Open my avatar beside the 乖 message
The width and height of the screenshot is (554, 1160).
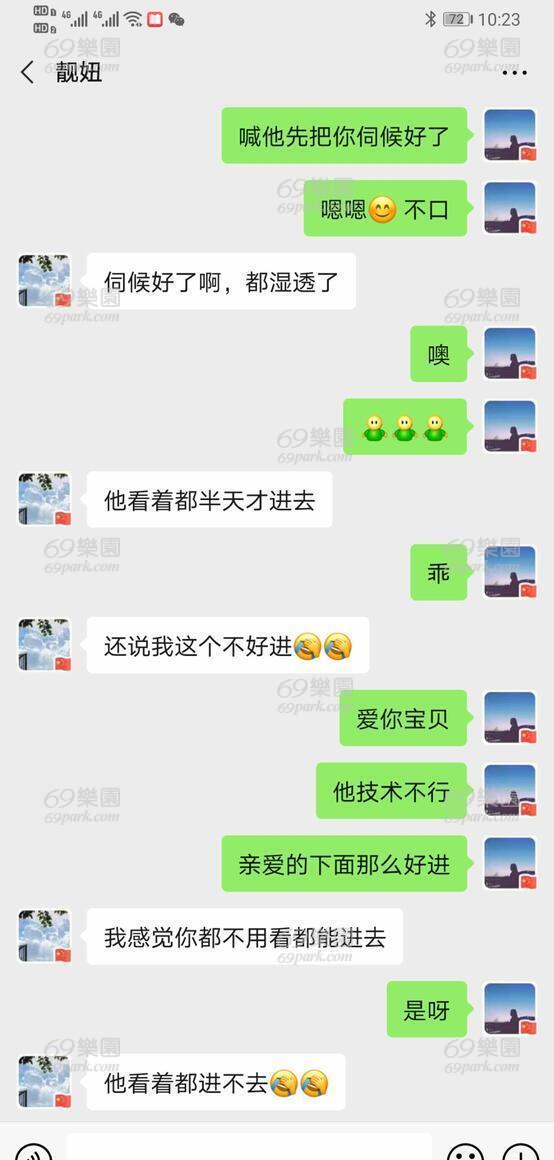(510, 573)
